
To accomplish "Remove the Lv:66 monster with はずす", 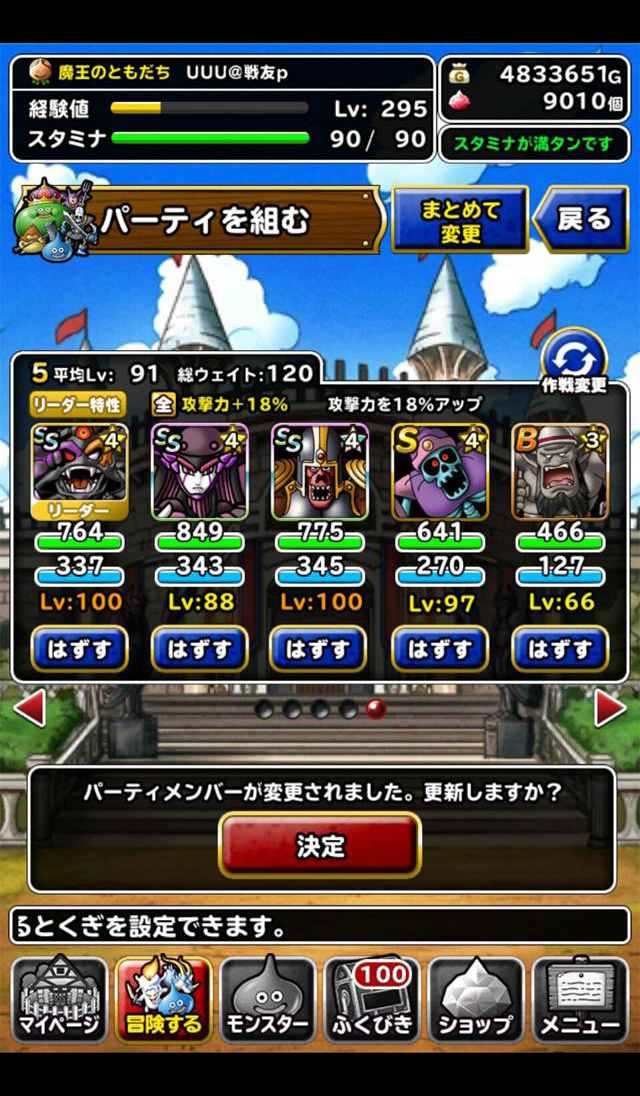I will (560, 649).
